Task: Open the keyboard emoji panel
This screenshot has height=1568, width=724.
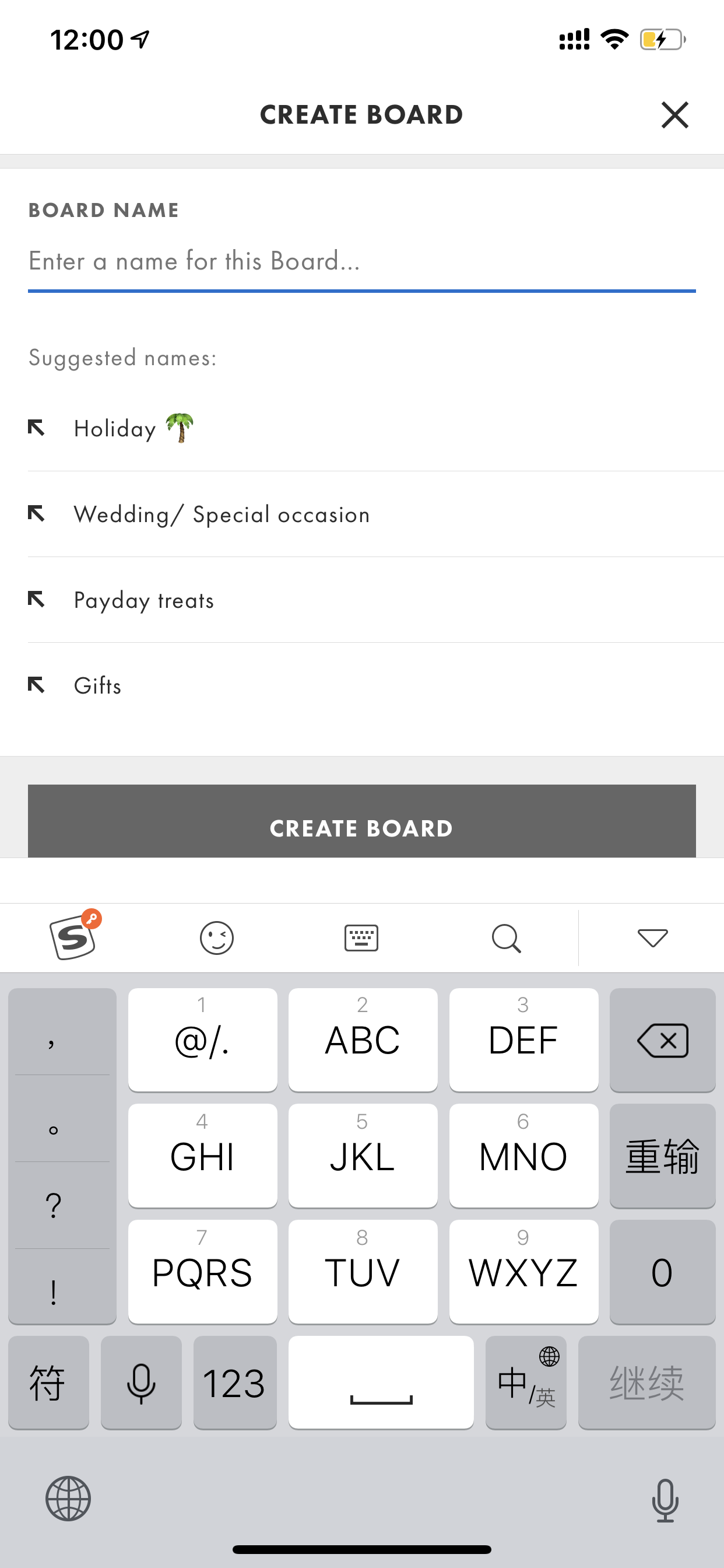Action: pos(217,938)
